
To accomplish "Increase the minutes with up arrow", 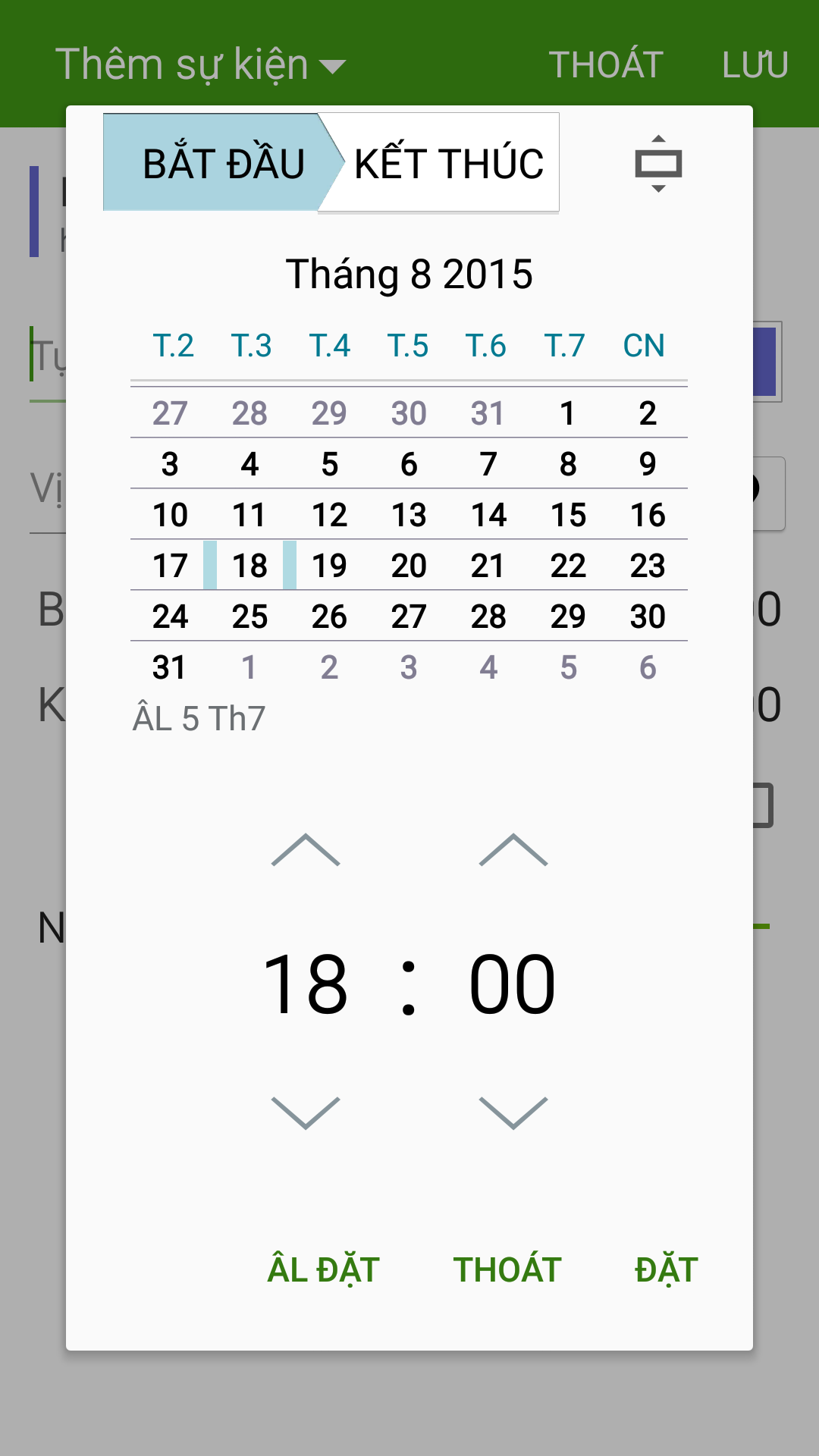I will coord(513,850).
